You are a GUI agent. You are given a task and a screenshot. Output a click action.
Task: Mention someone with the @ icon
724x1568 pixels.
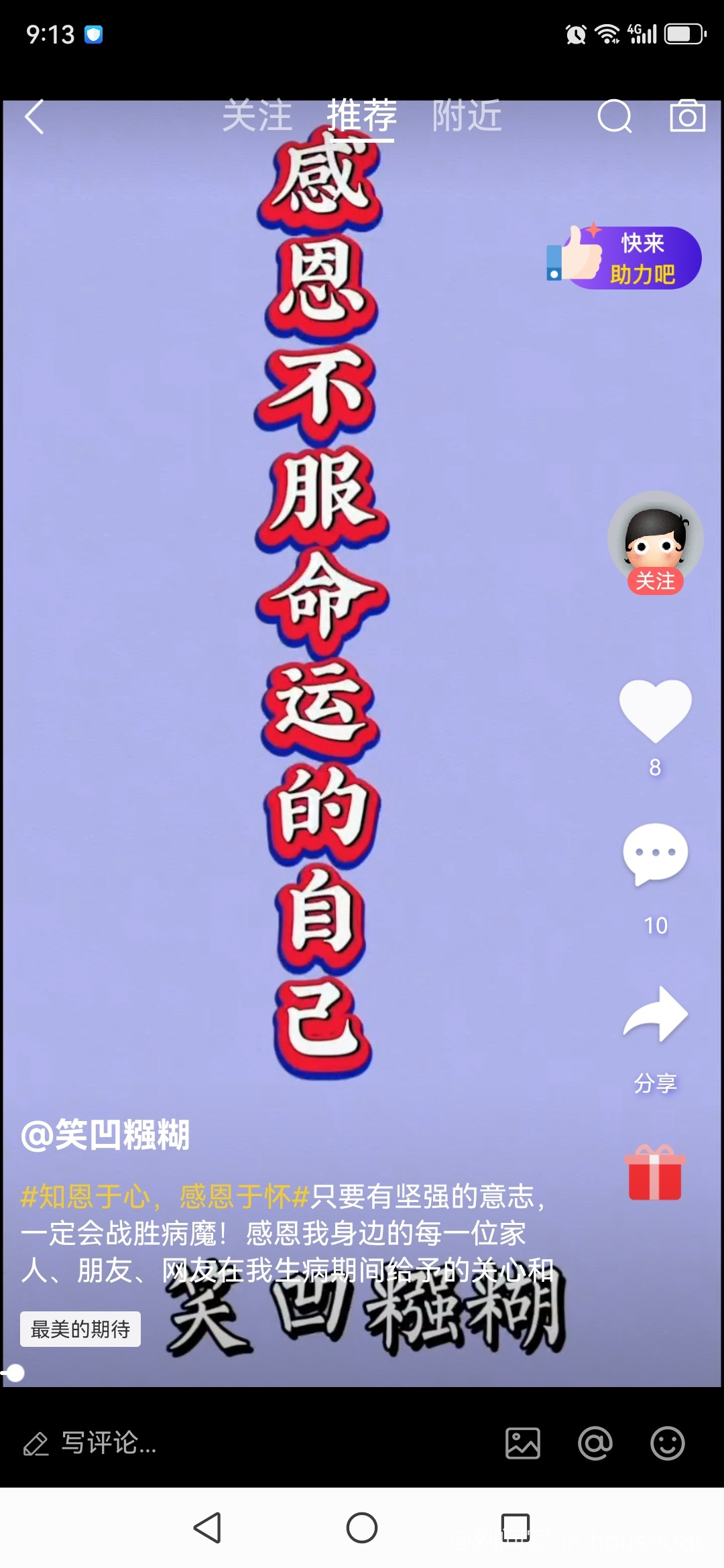tap(595, 1443)
